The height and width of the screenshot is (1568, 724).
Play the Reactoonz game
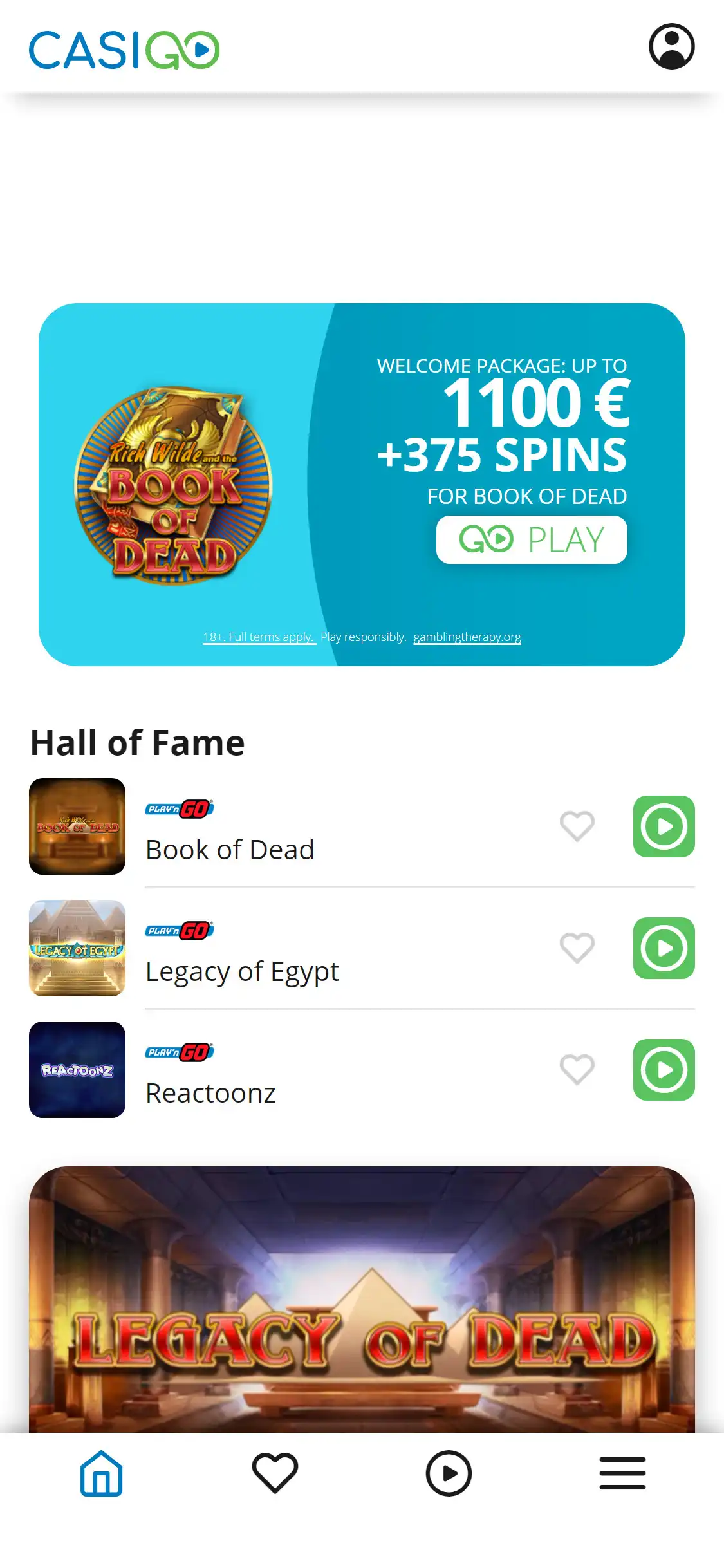point(664,1069)
